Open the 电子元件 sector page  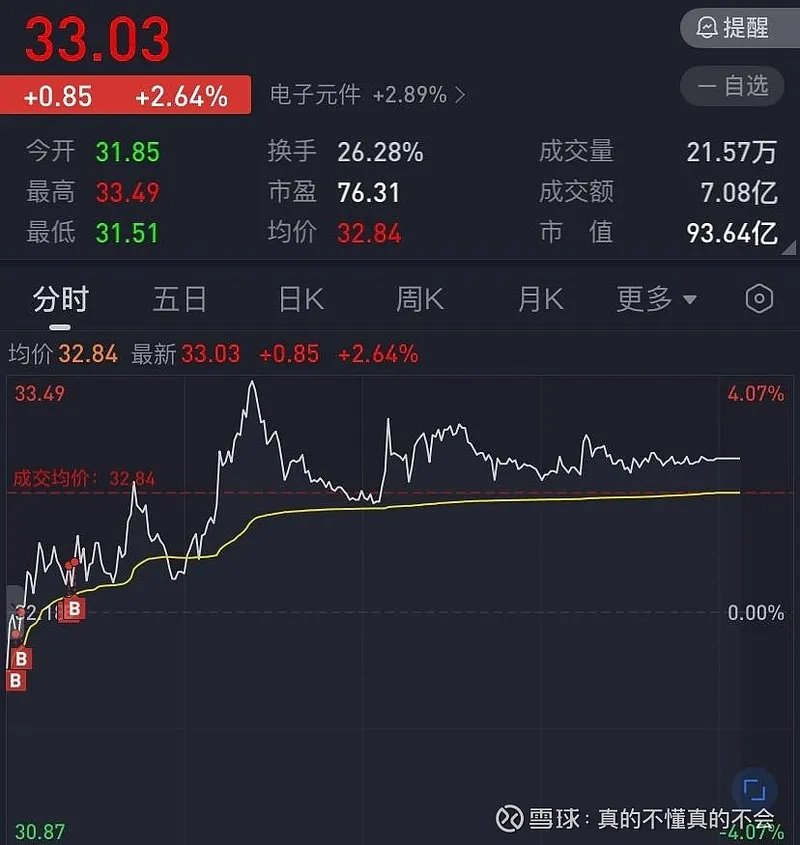(367, 96)
